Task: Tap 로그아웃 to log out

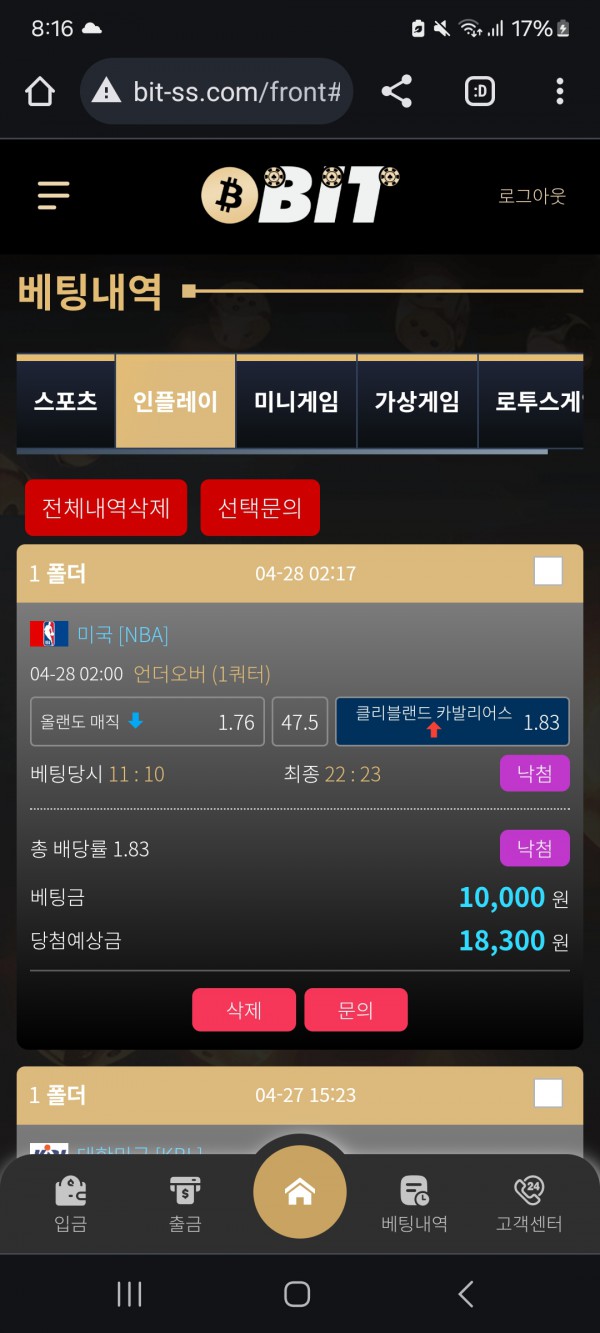Action: [x=532, y=196]
